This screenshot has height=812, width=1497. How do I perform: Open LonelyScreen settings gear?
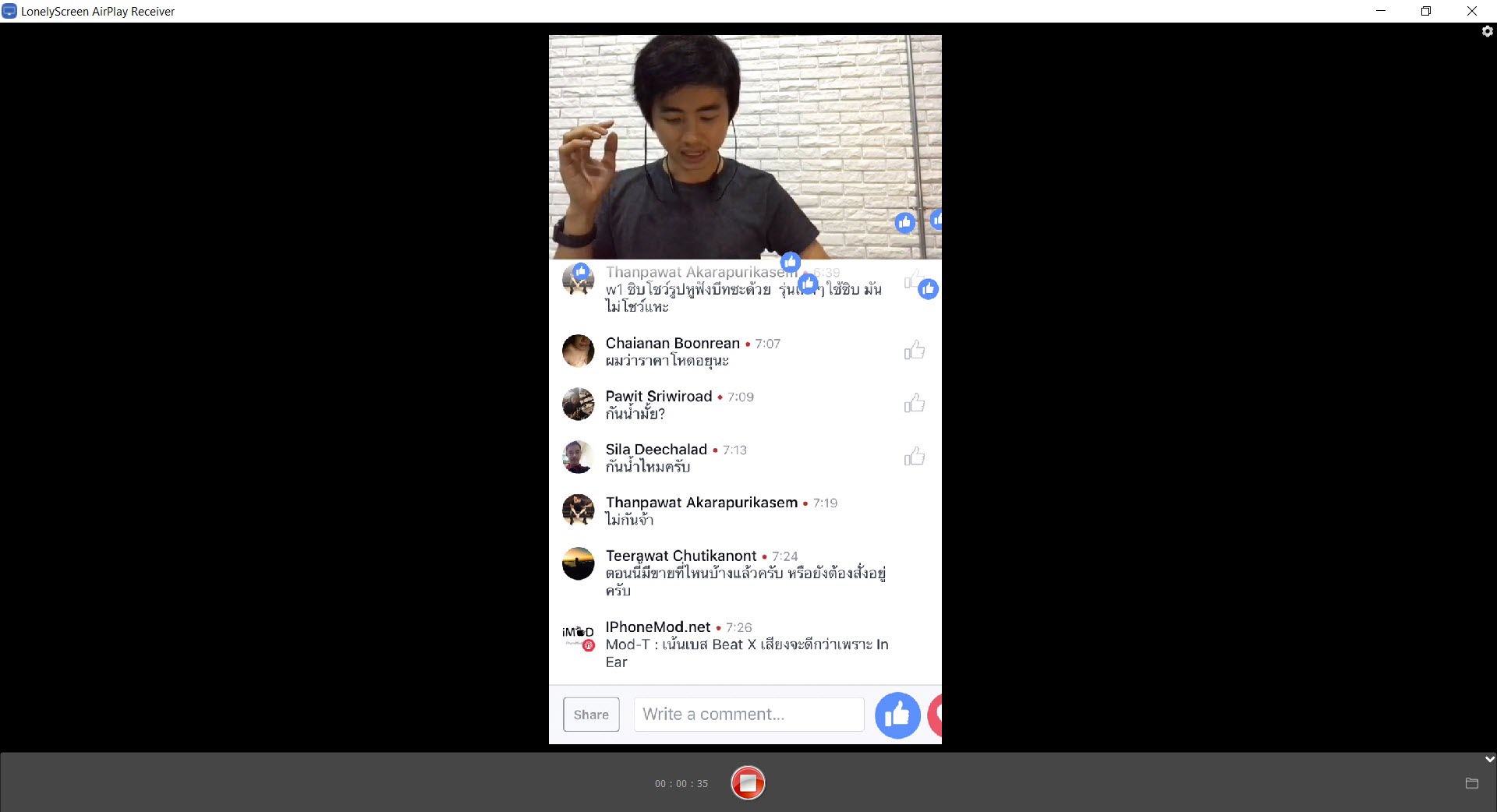point(1487,31)
